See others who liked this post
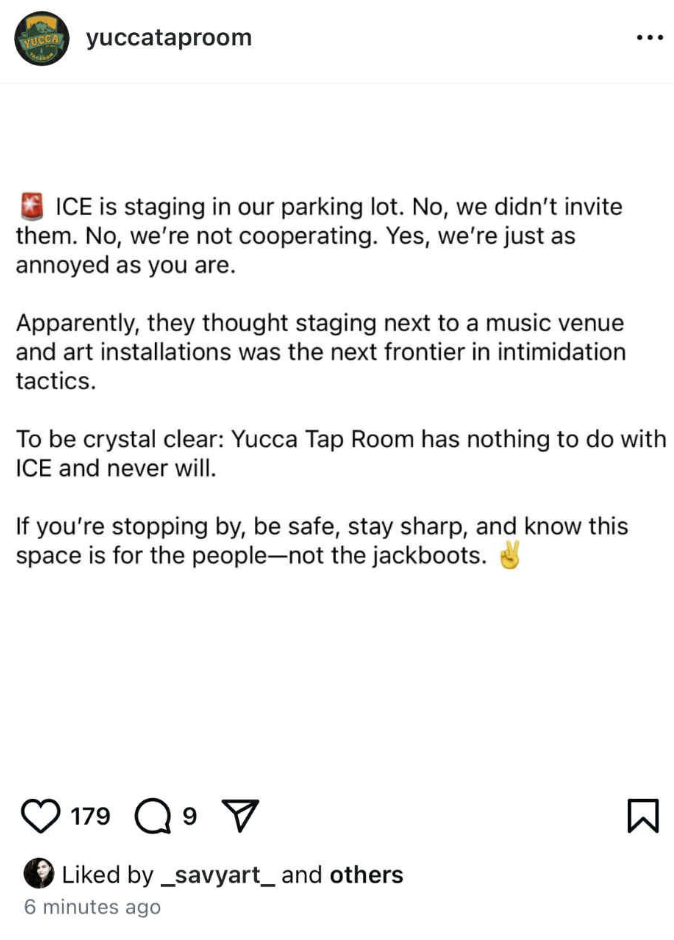Viewport: 674px width, 940px height. pyautogui.click(x=366, y=875)
